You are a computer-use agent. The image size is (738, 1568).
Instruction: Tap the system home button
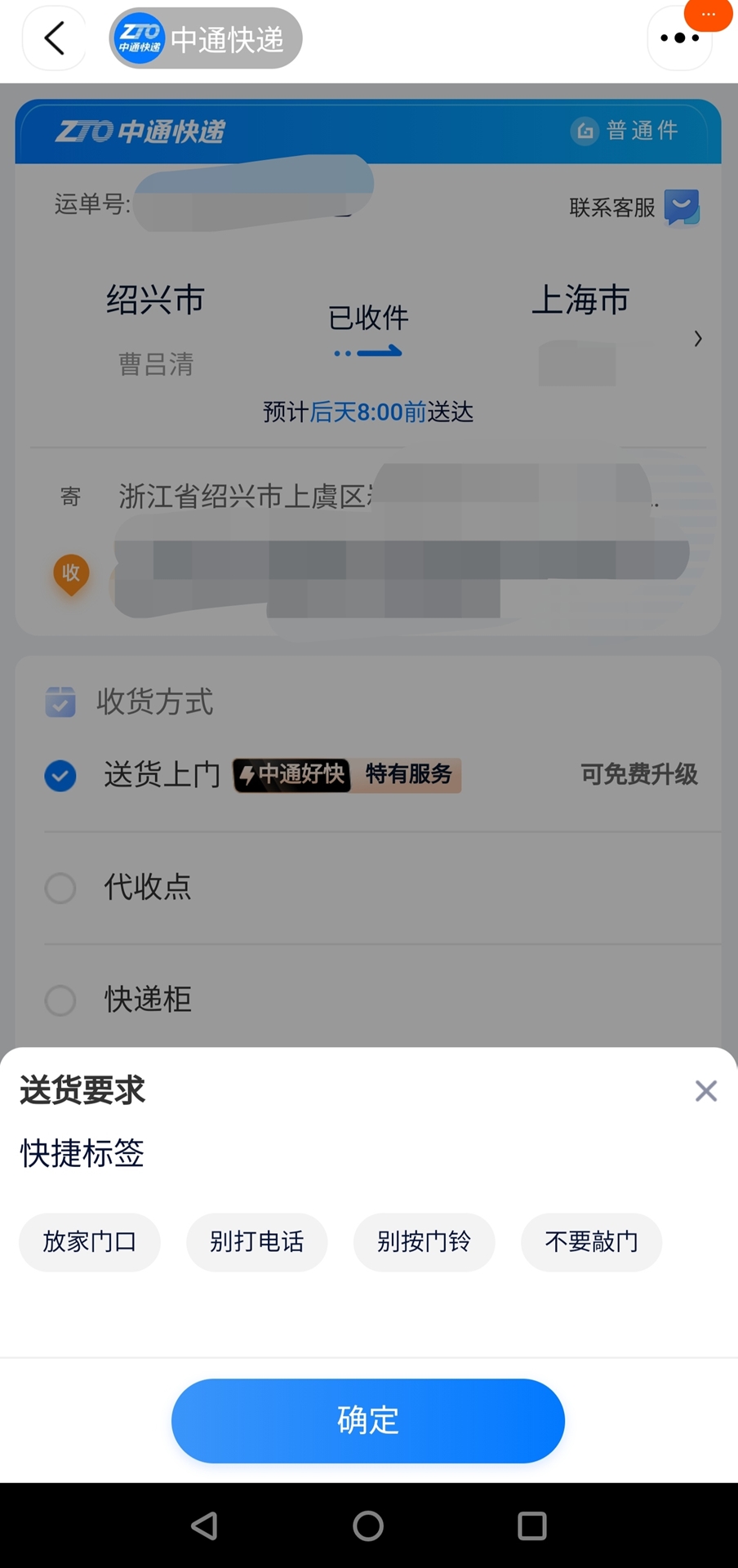[368, 1526]
